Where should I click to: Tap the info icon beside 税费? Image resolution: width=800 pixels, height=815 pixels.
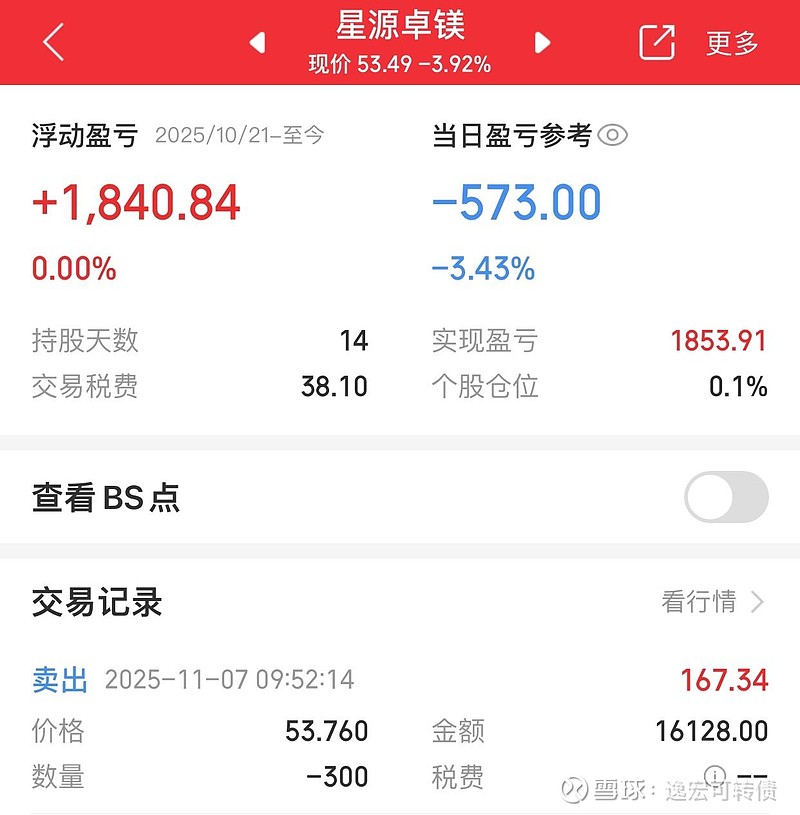(x=714, y=776)
